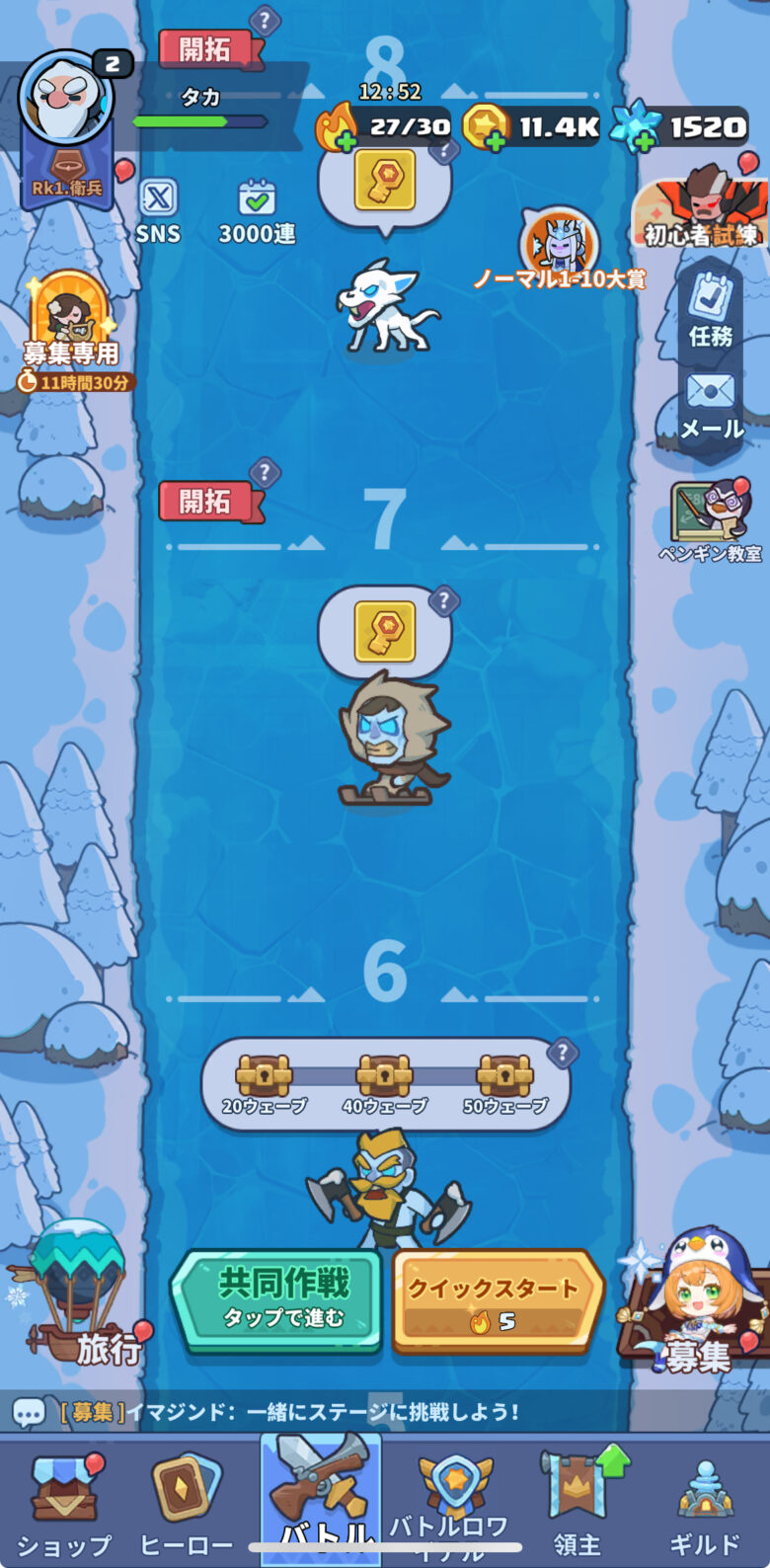Open the メール mailbox

point(711,405)
